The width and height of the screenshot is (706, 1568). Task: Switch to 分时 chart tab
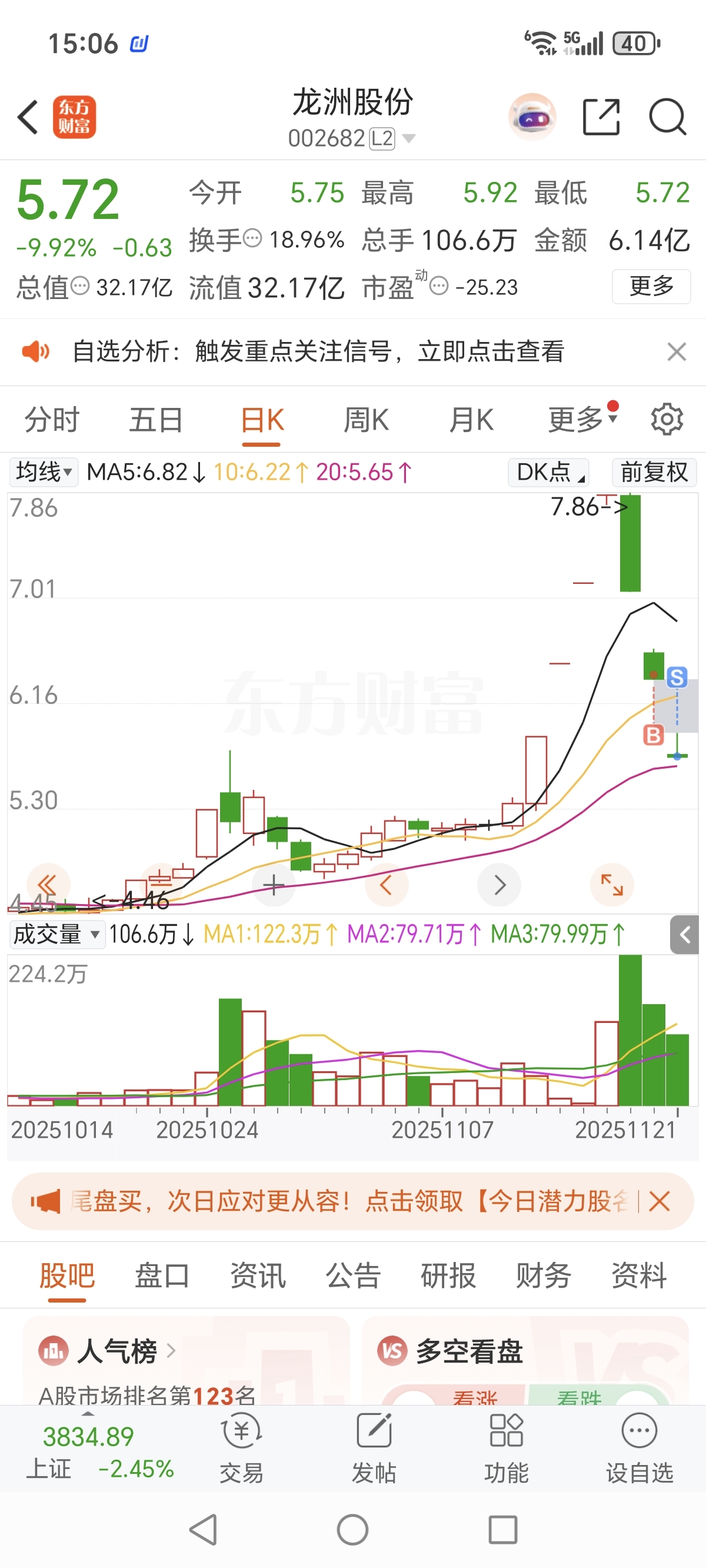point(52,420)
